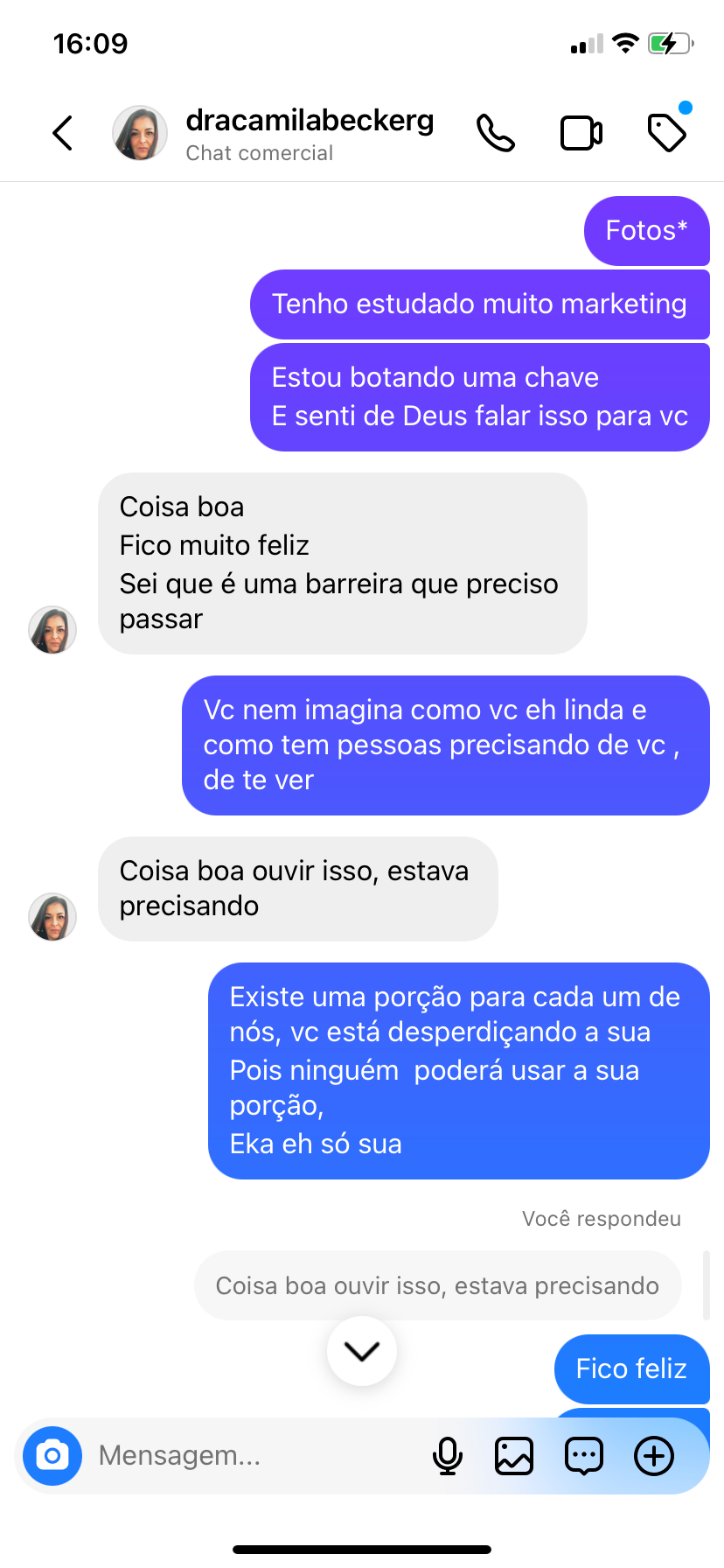Record a voice message with the microphone
724x1568 pixels.
coord(448,1456)
